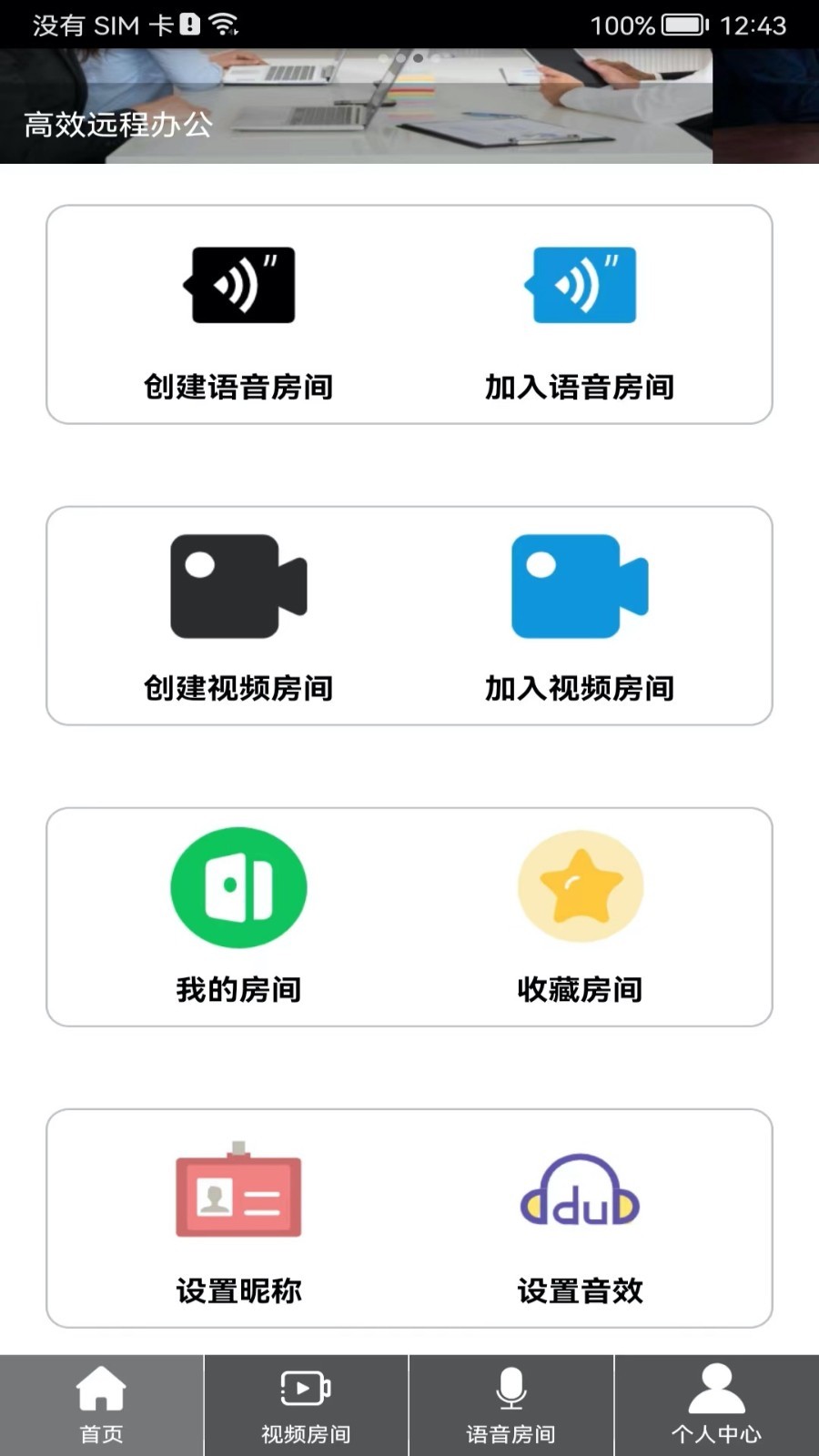This screenshot has height=1456, width=819.
Task: Tap the Wi-Fi icon in the status bar
Action: tap(224, 25)
